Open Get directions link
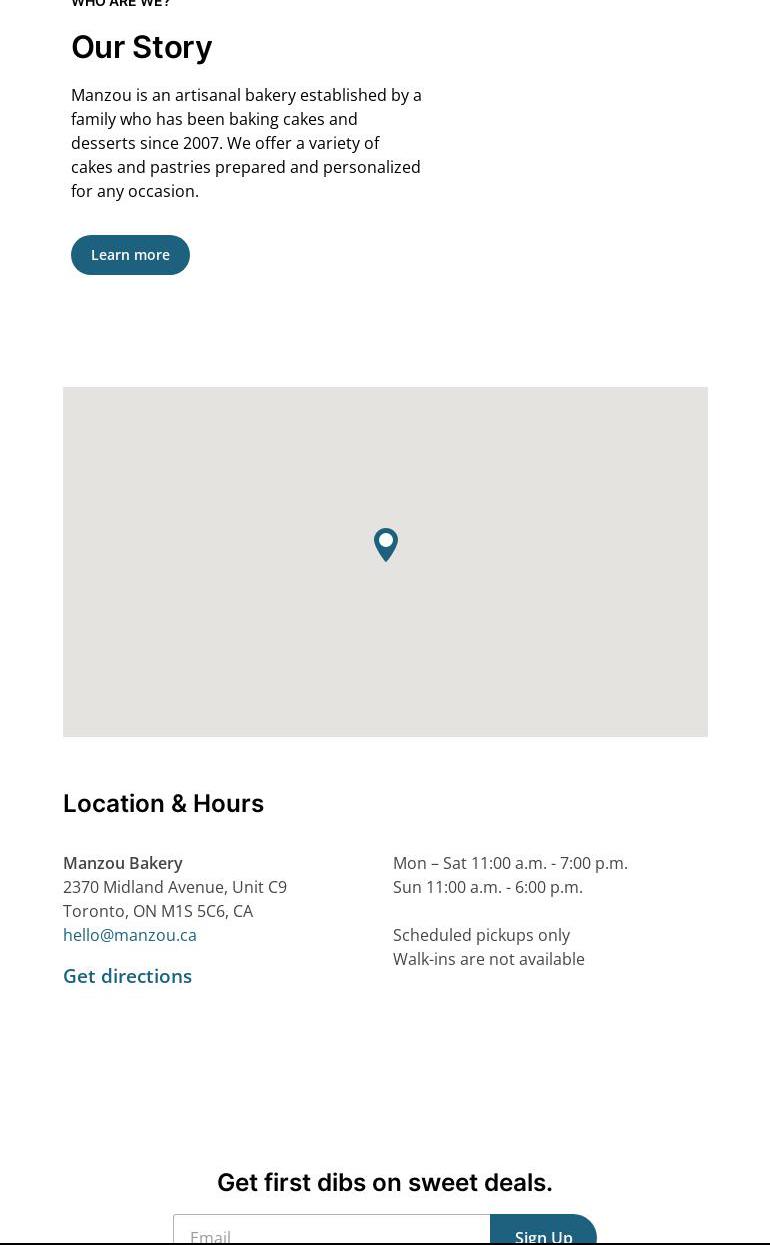This screenshot has height=1245, width=770. click(127, 976)
